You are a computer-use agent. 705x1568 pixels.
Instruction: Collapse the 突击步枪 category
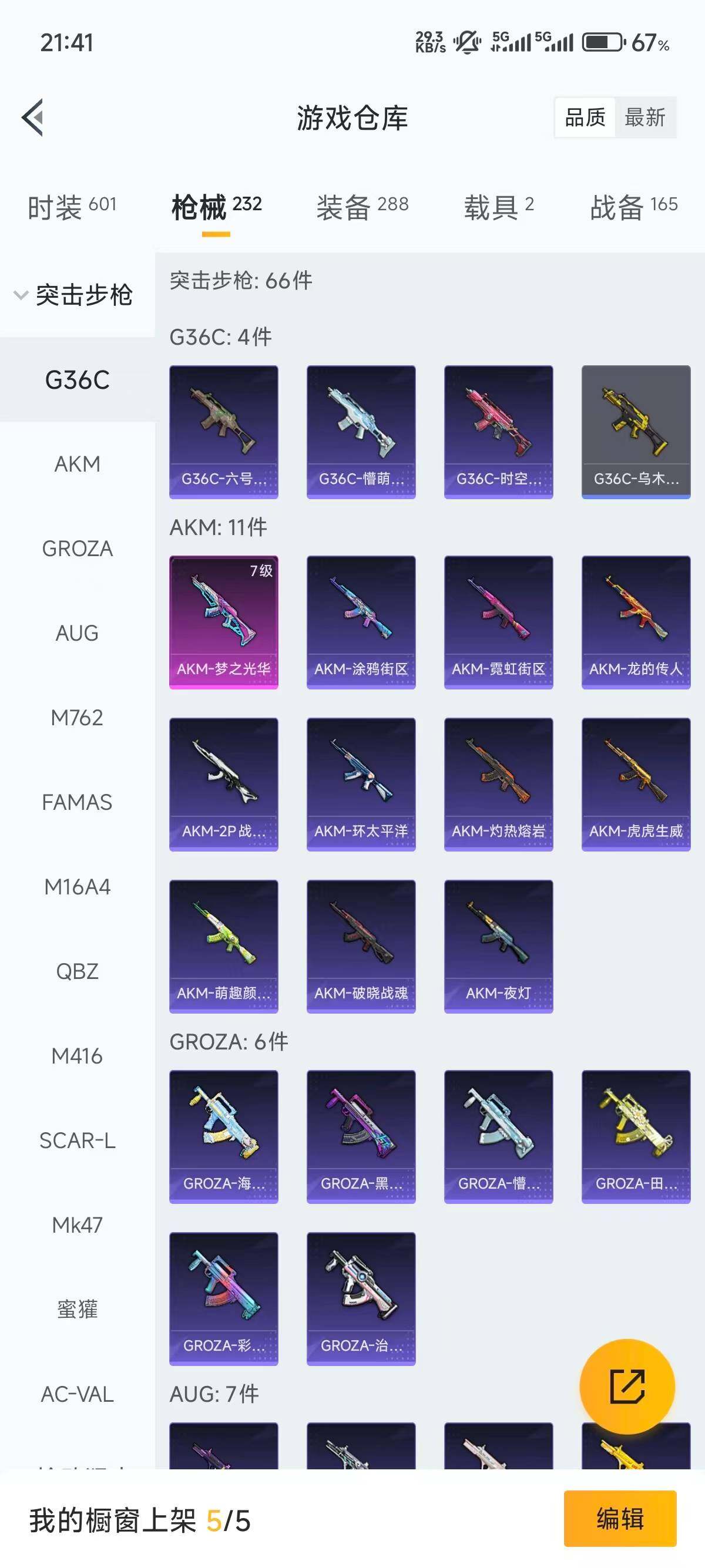click(73, 295)
